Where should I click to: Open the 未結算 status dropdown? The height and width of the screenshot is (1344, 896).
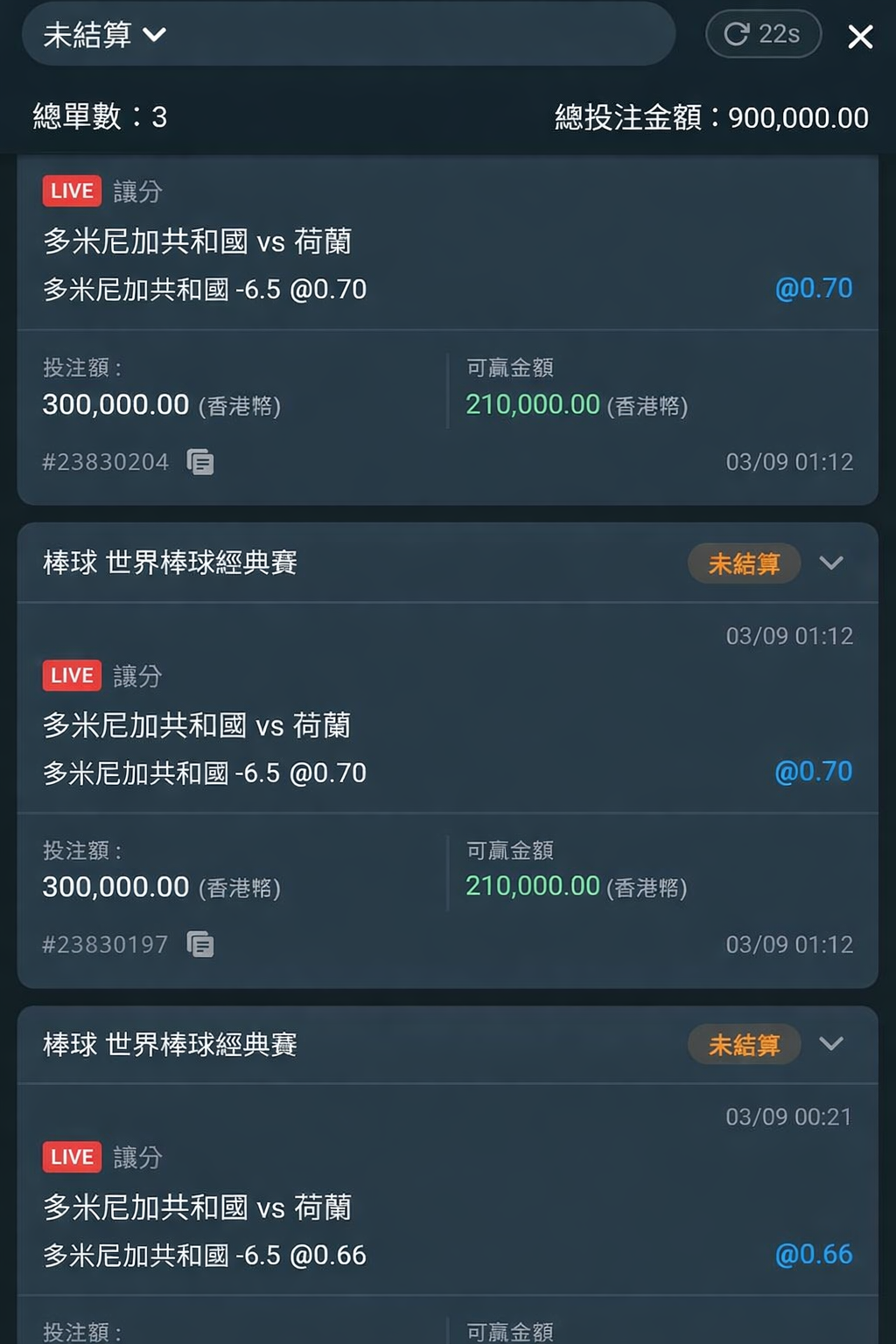105,35
